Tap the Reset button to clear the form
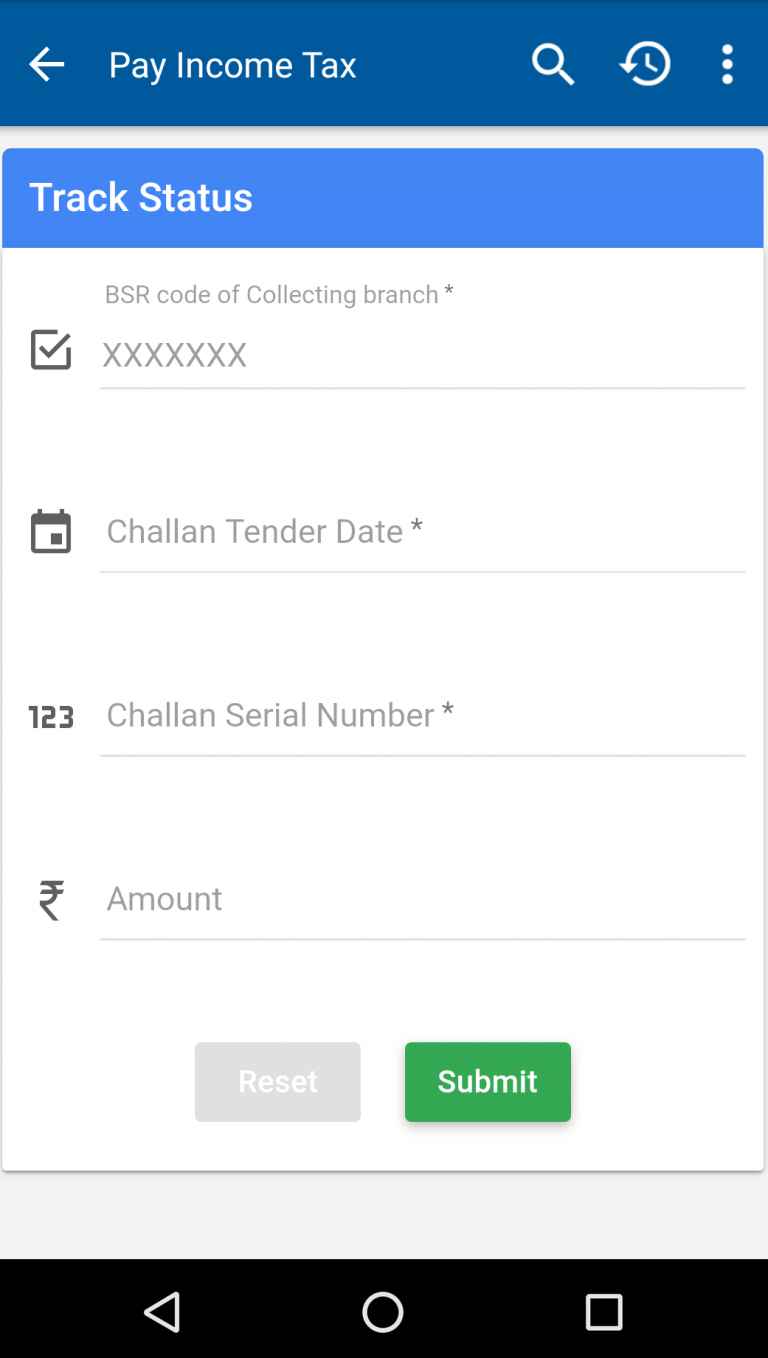 (277, 1081)
